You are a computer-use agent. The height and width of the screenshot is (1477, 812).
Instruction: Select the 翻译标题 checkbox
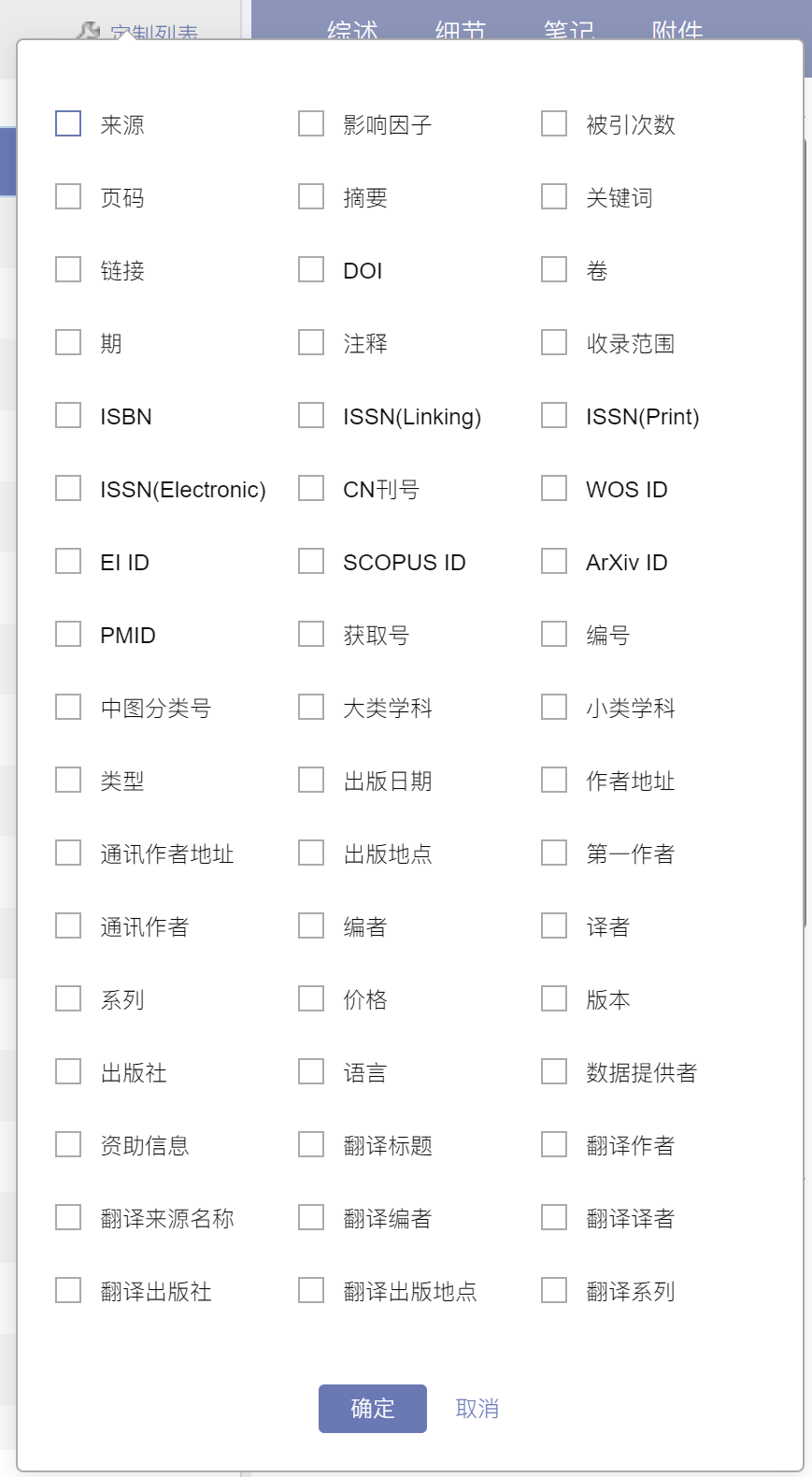(311, 1145)
